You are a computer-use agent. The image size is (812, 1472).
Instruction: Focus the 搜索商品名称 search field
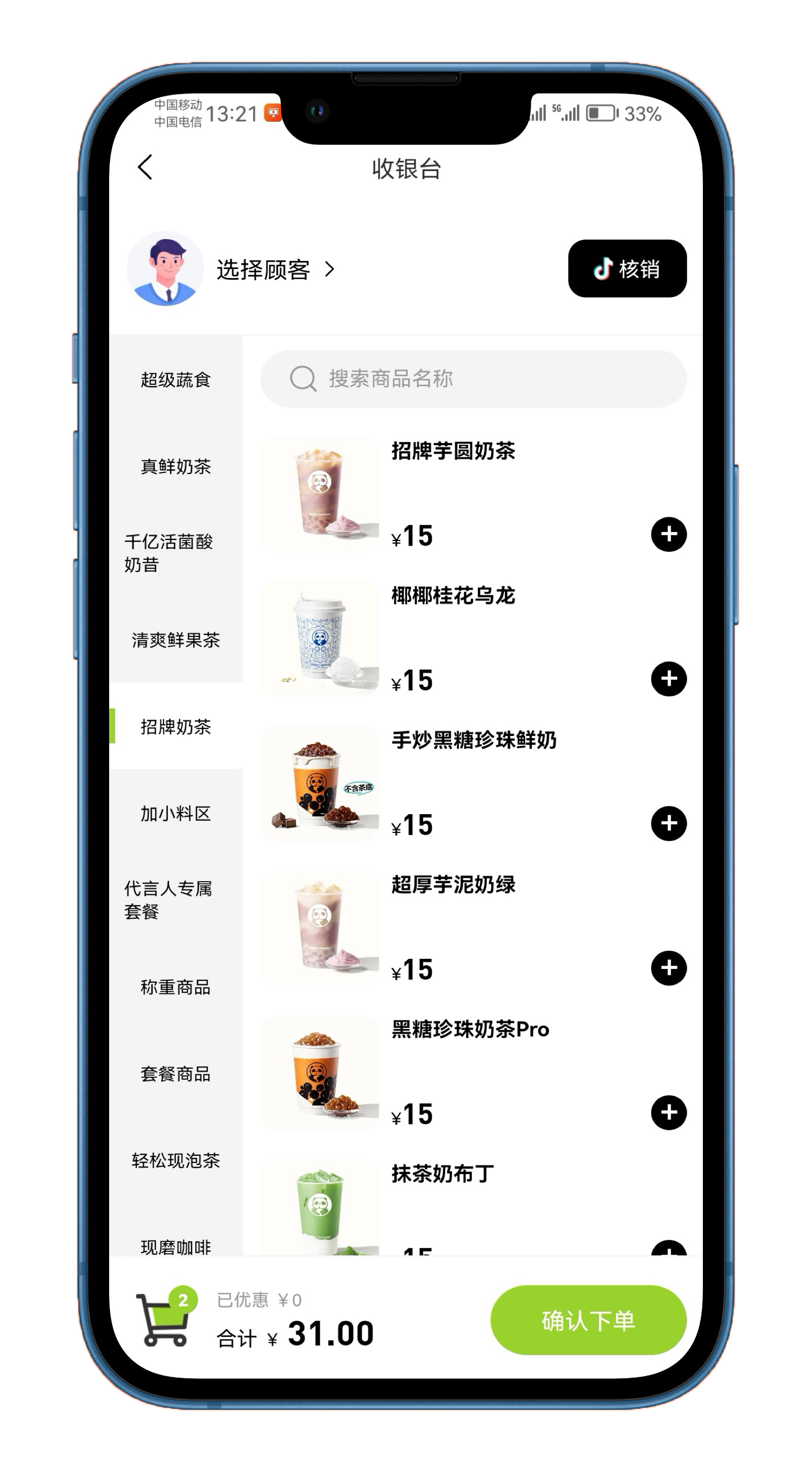tap(473, 379)
